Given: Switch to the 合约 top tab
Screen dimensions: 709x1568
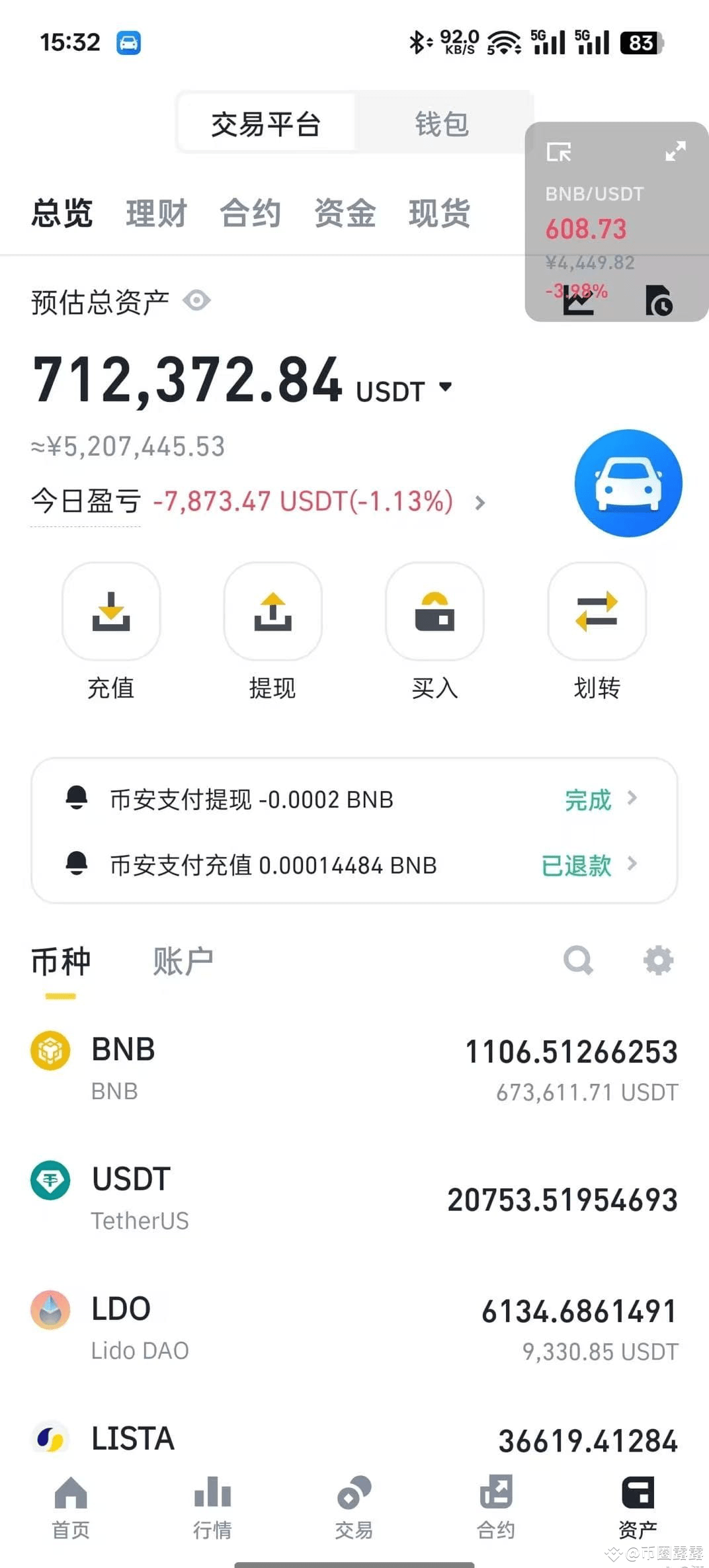Looking at the screenshot, I should [x=251, y=214].
